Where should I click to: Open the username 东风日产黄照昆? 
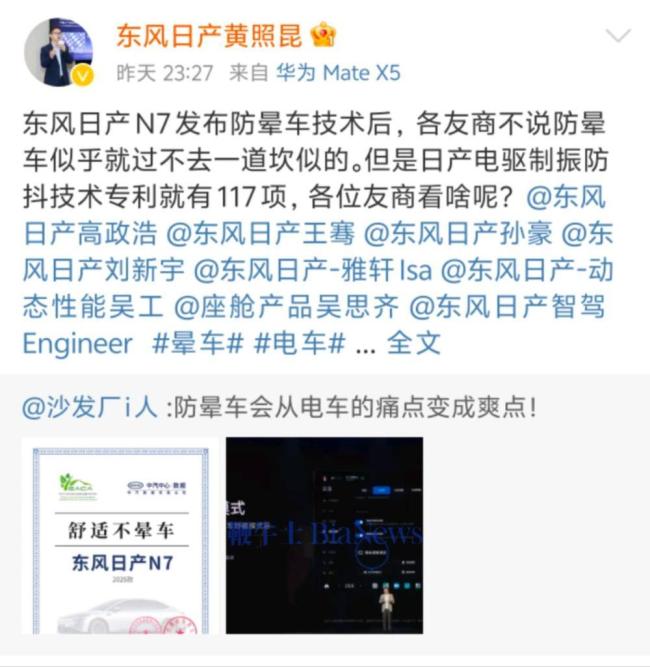[x=208, y=35]
